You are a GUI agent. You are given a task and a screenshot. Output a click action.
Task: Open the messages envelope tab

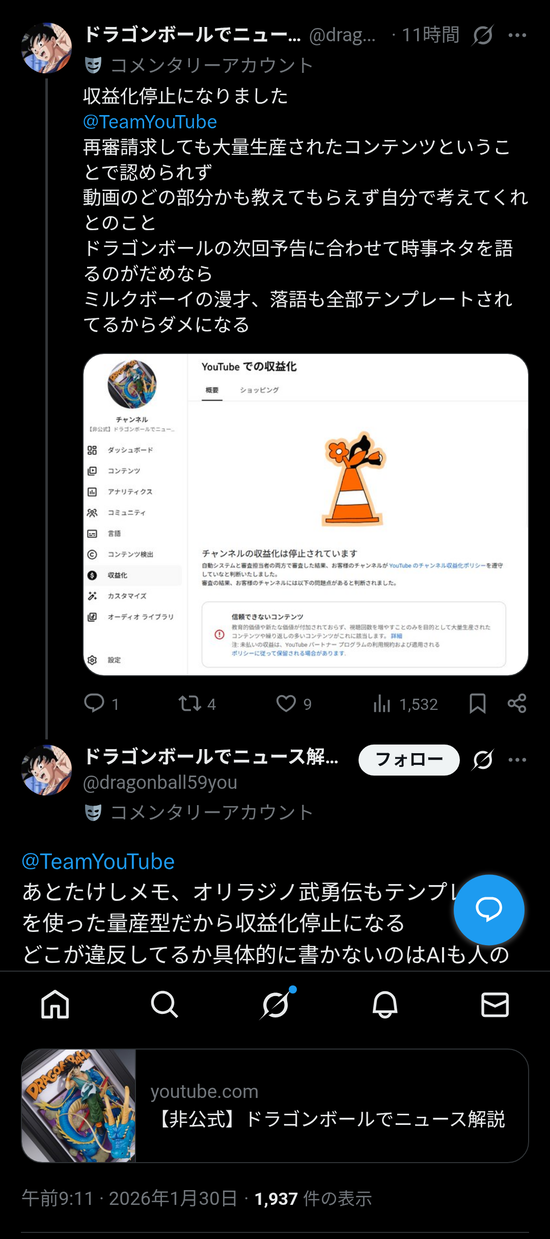coord(495,1004)
